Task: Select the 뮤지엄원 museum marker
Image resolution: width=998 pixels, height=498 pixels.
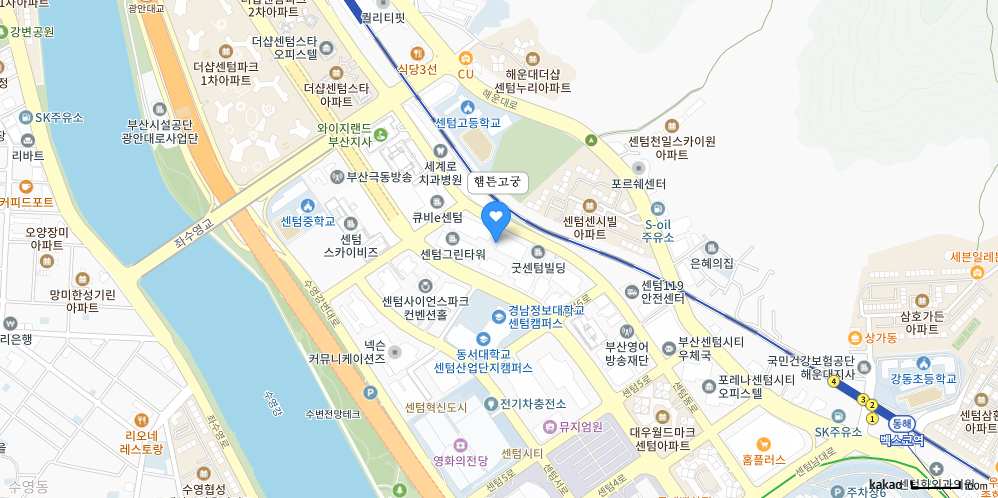Action: click(x=549, y=427)
